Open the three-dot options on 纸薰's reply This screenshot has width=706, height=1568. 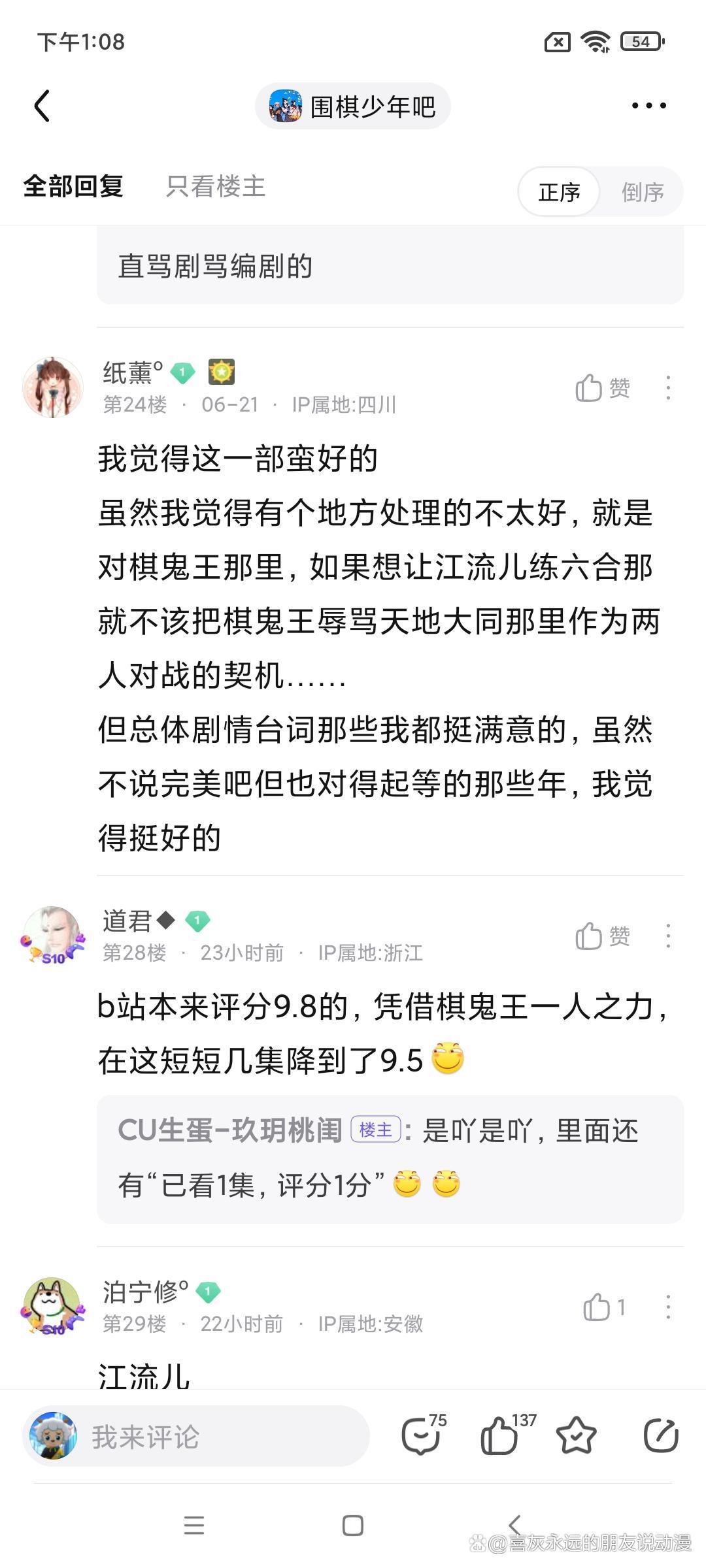tap(668, 388)
